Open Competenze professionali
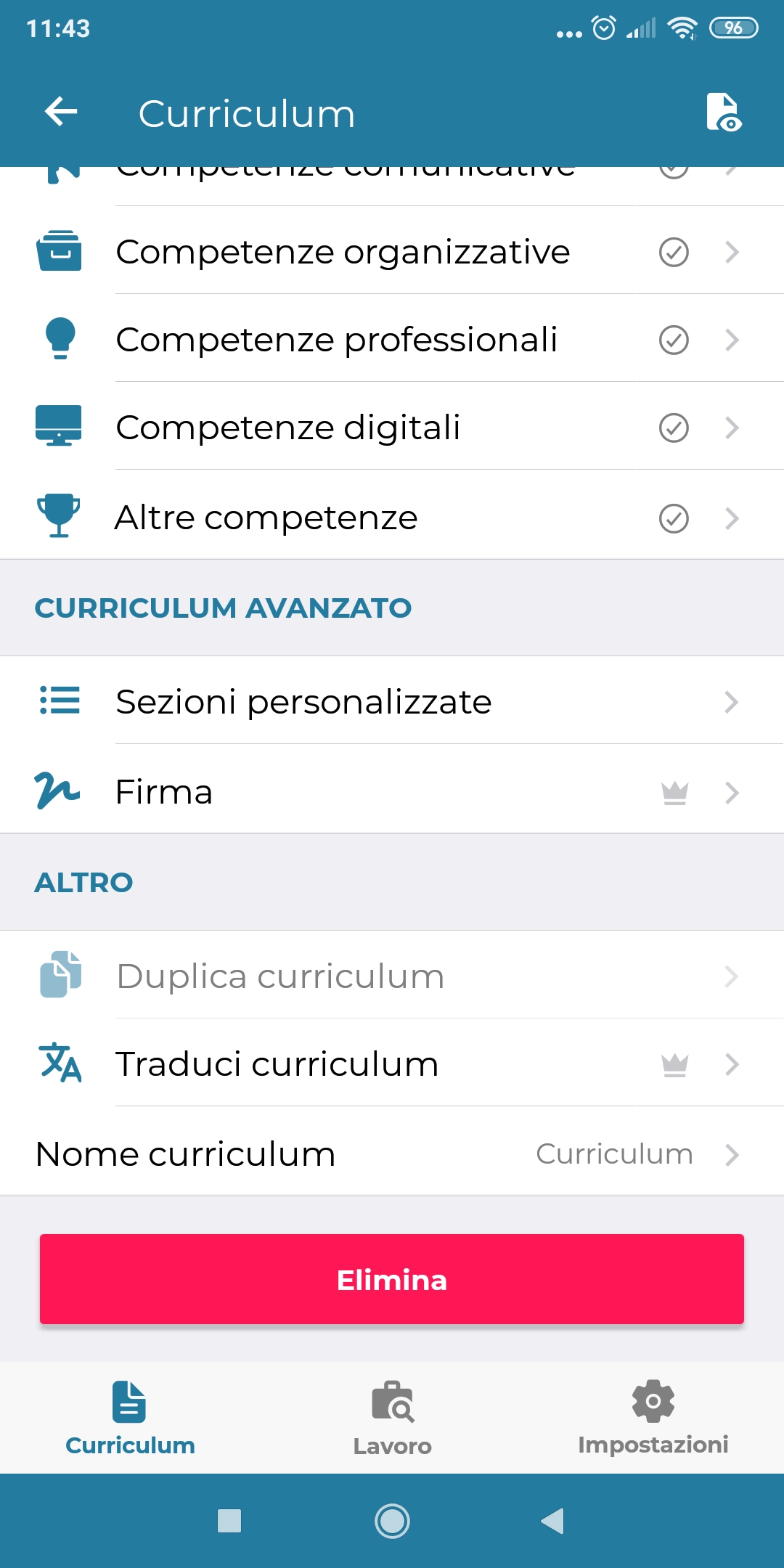784x1568 pixels. [x=392, y=339]
